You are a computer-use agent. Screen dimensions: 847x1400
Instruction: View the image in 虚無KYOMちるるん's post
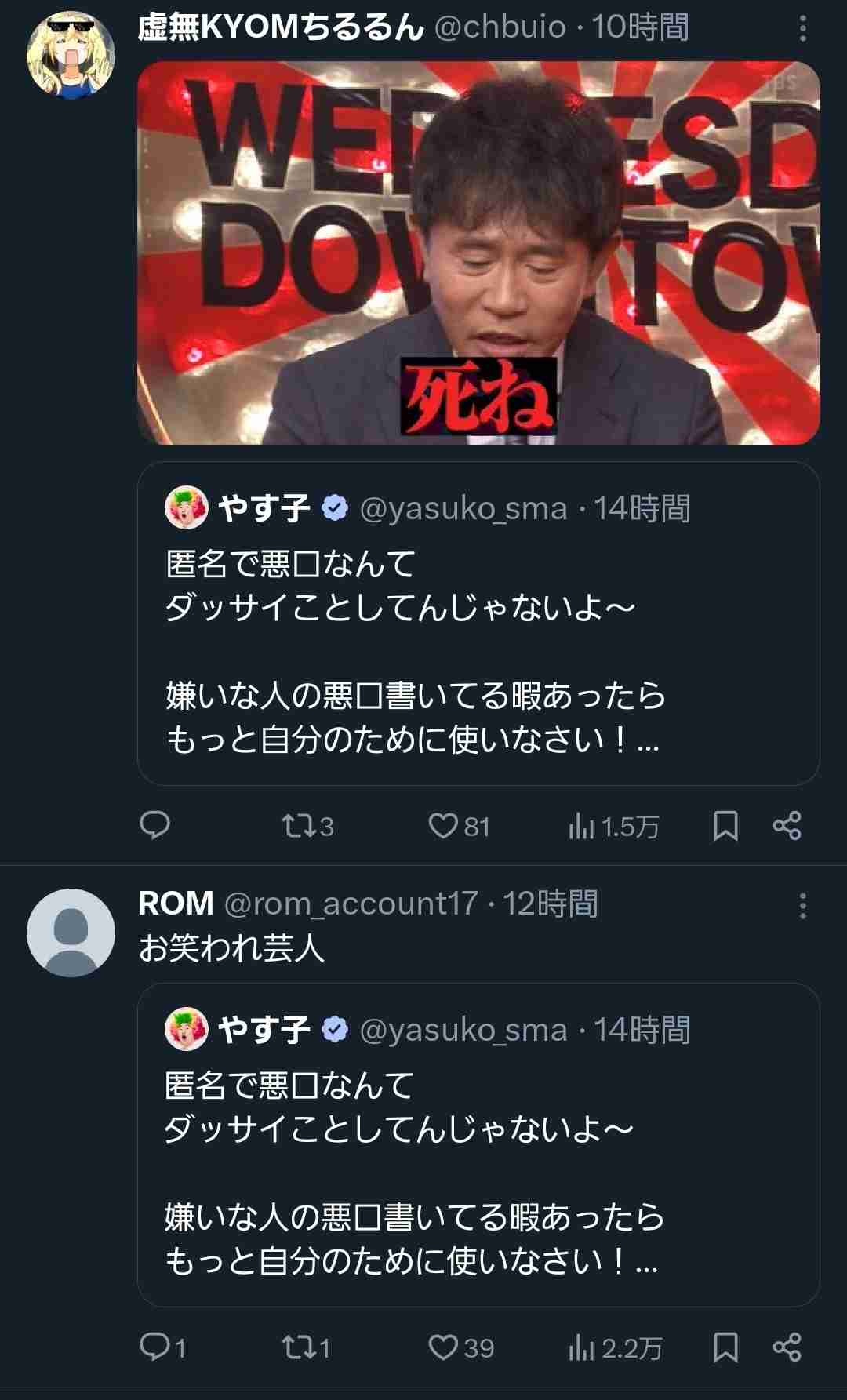pyautogui.click(x=478, y=253)
